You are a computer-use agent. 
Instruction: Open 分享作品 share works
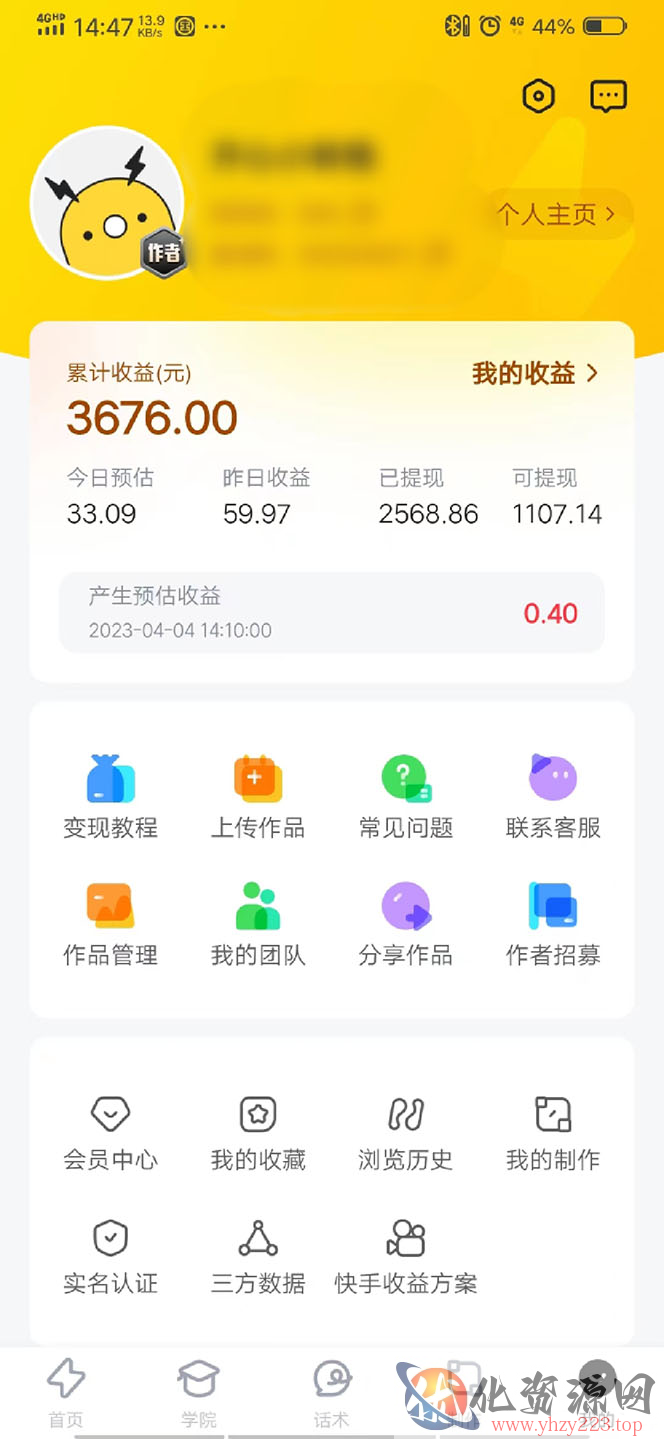405,924
